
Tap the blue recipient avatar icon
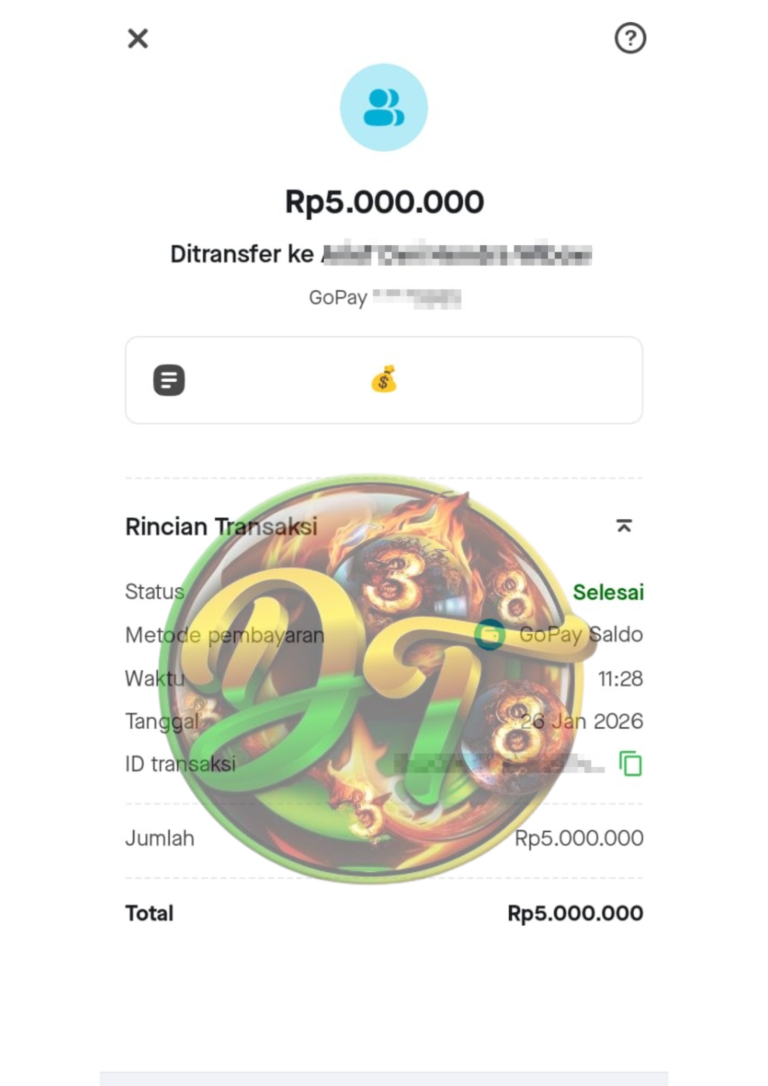pos(384,106)
